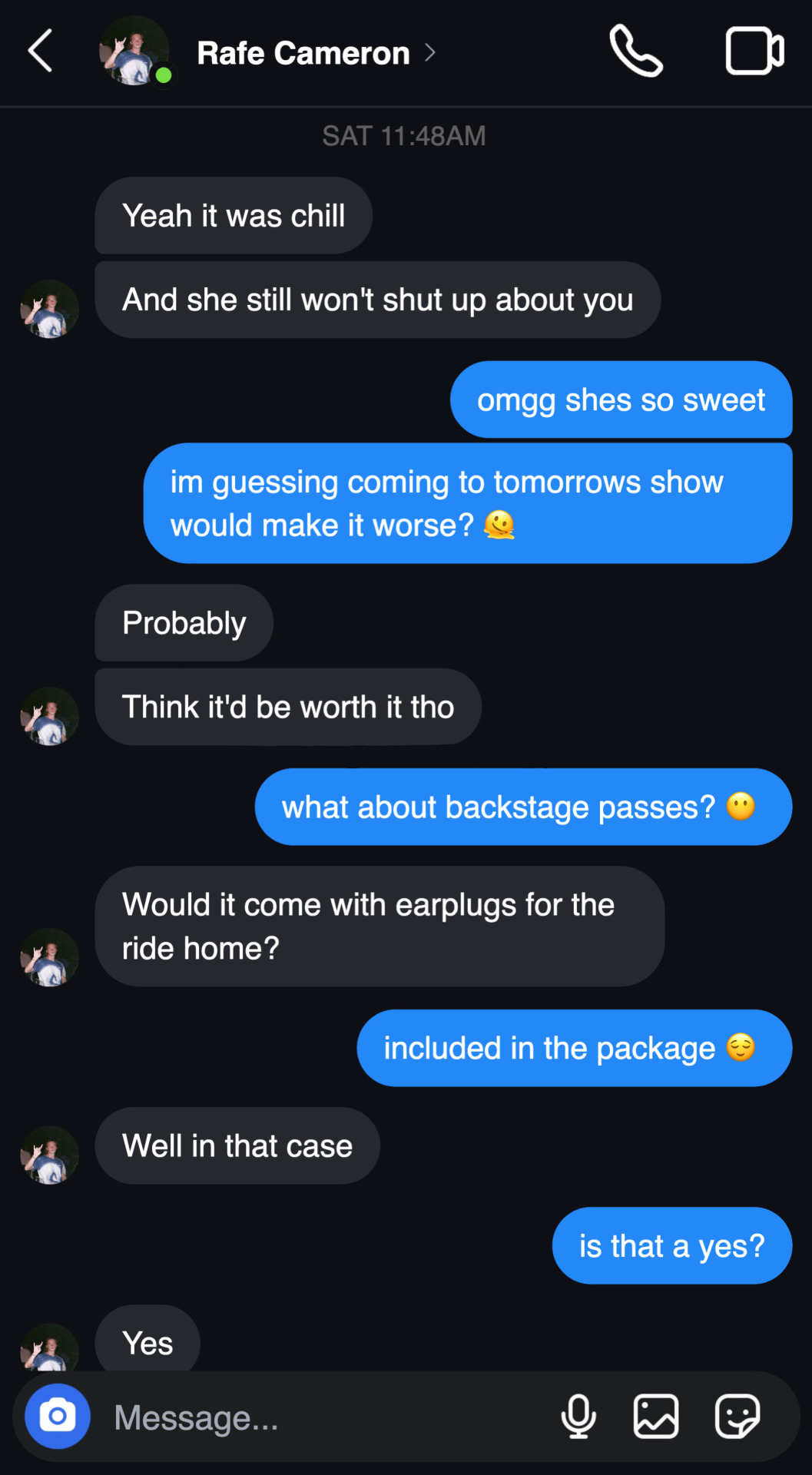The width and height of the screenshot is (812, 1475).
Task: Start a voice call with Rafe
Action: coord(635,51)
